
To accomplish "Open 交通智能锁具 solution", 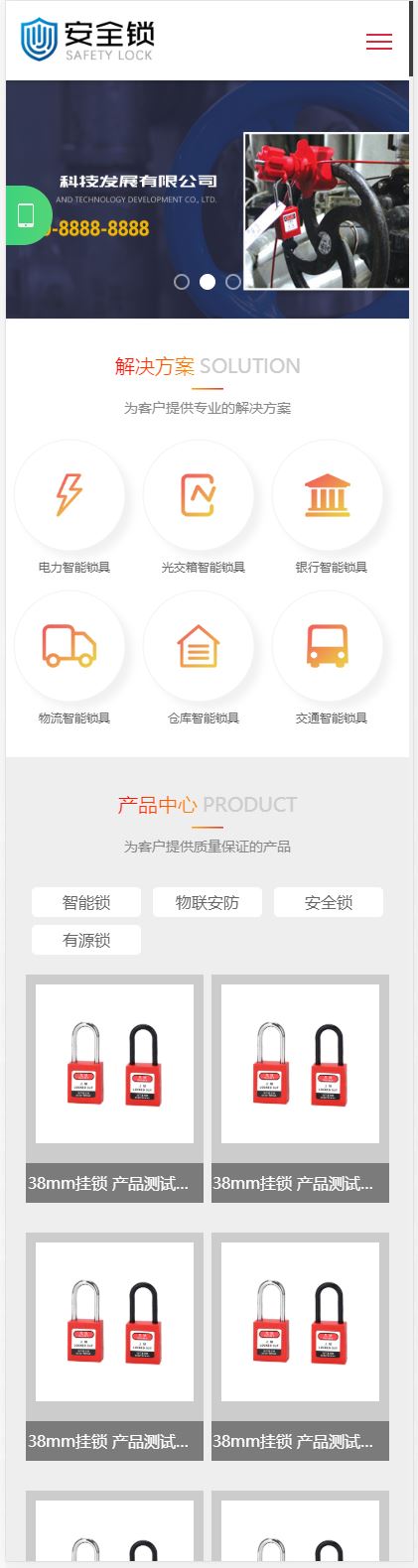I will [331, 659].
